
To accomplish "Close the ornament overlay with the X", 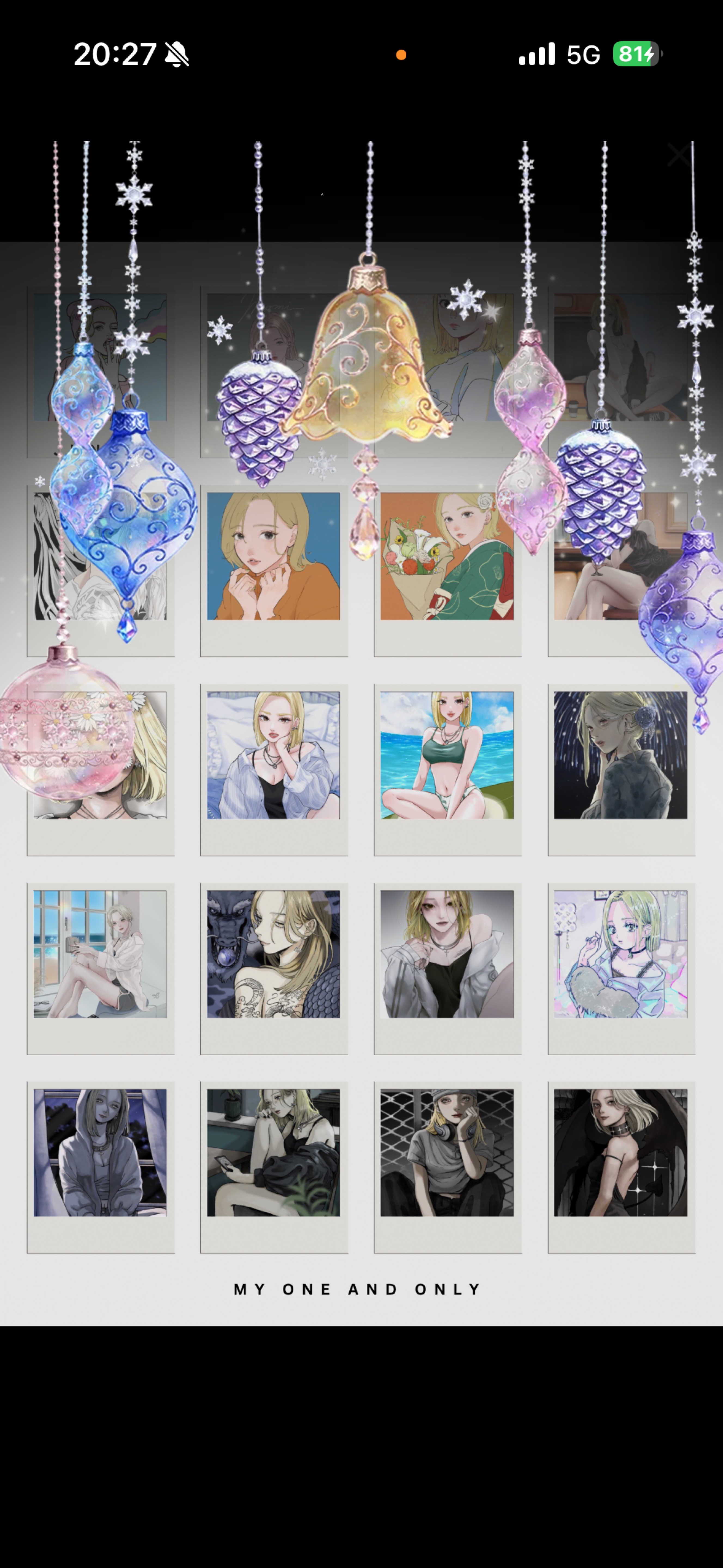I will (x=679, y=155).
